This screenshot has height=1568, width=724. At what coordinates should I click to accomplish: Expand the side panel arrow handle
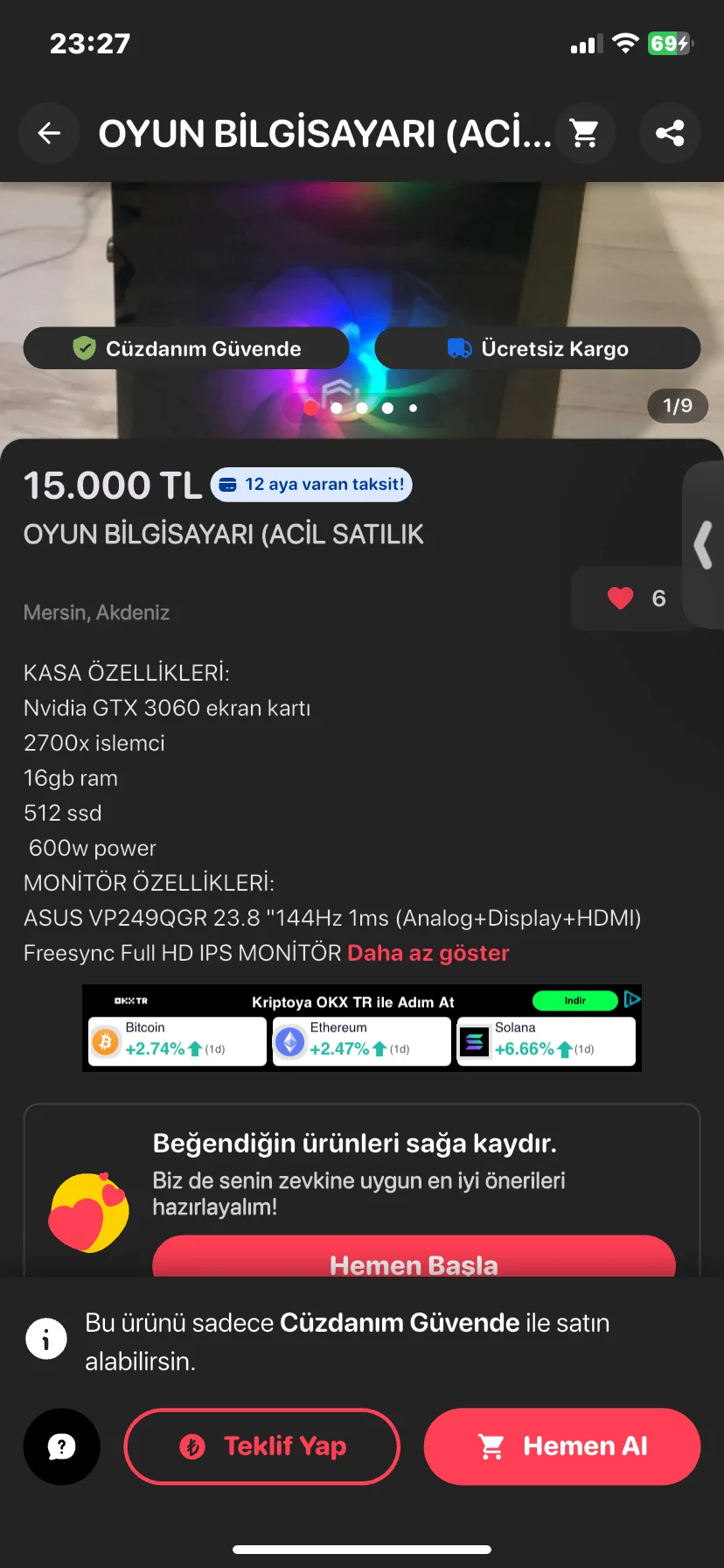pyautogui.click(x=704, y=545)
